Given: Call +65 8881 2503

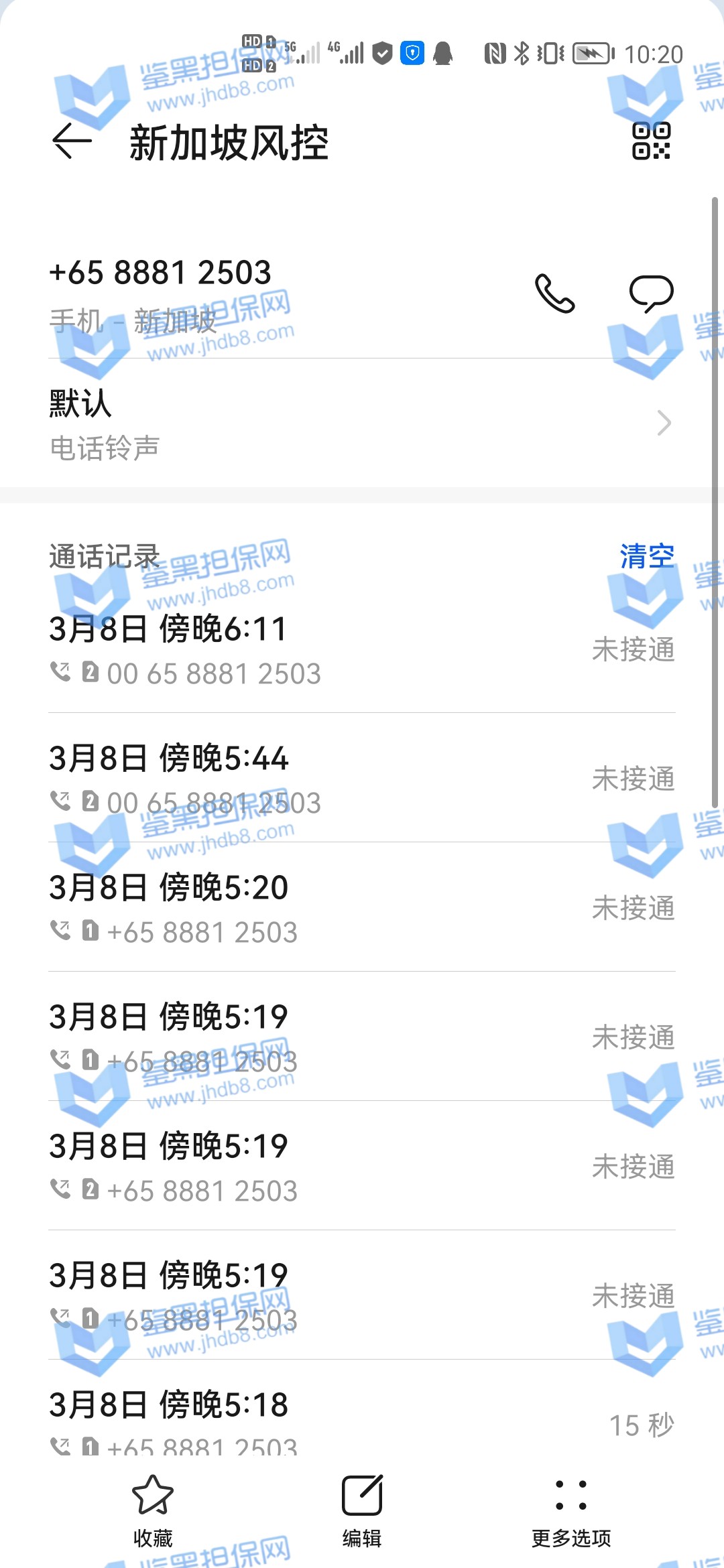Looking at the screenshot, I should (x=554, y=293).
